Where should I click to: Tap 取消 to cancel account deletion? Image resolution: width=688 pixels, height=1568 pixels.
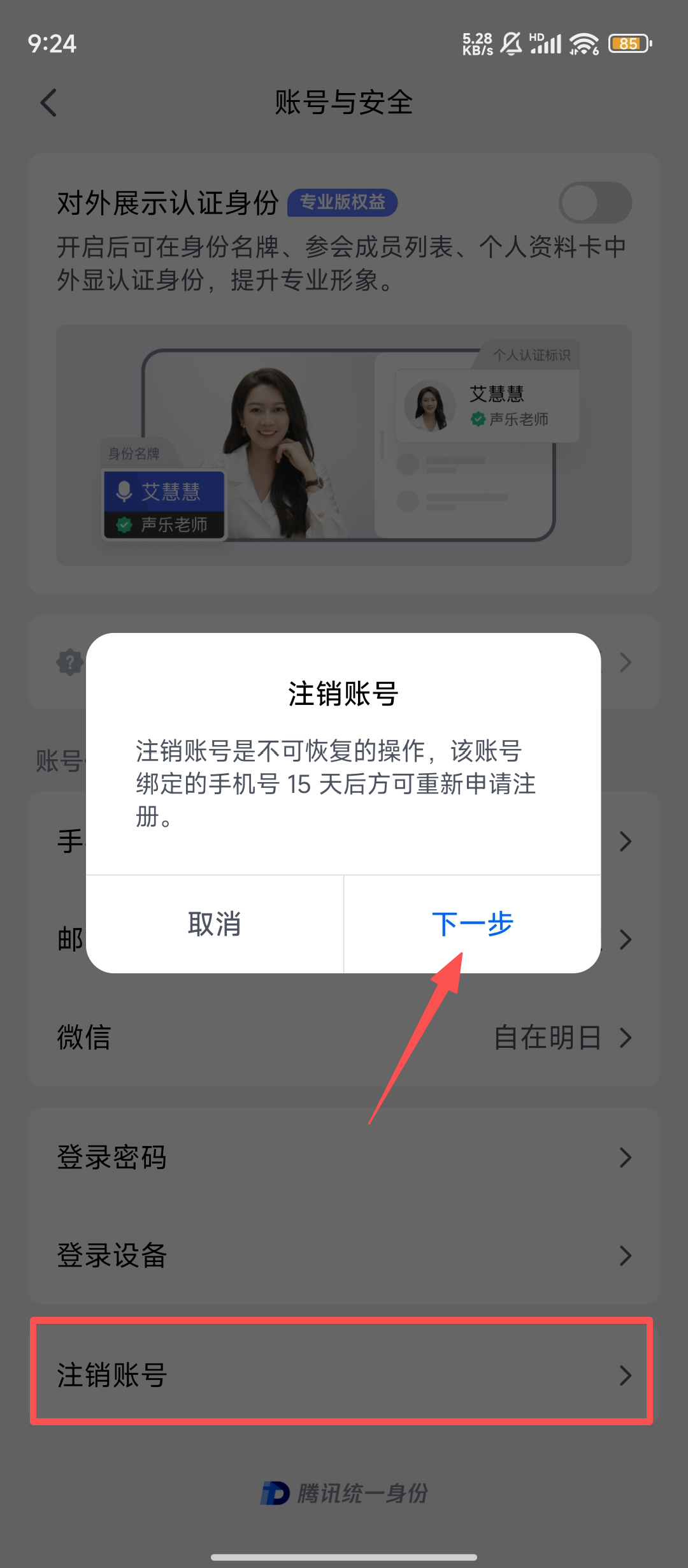tap(215, 924)
